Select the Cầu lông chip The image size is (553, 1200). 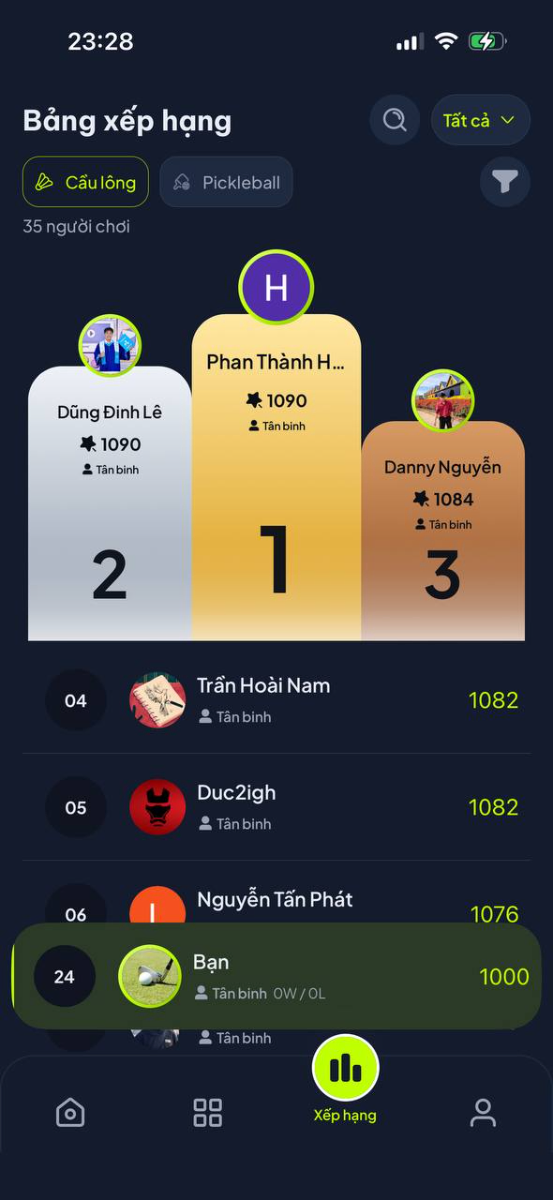tap(86, 182)
